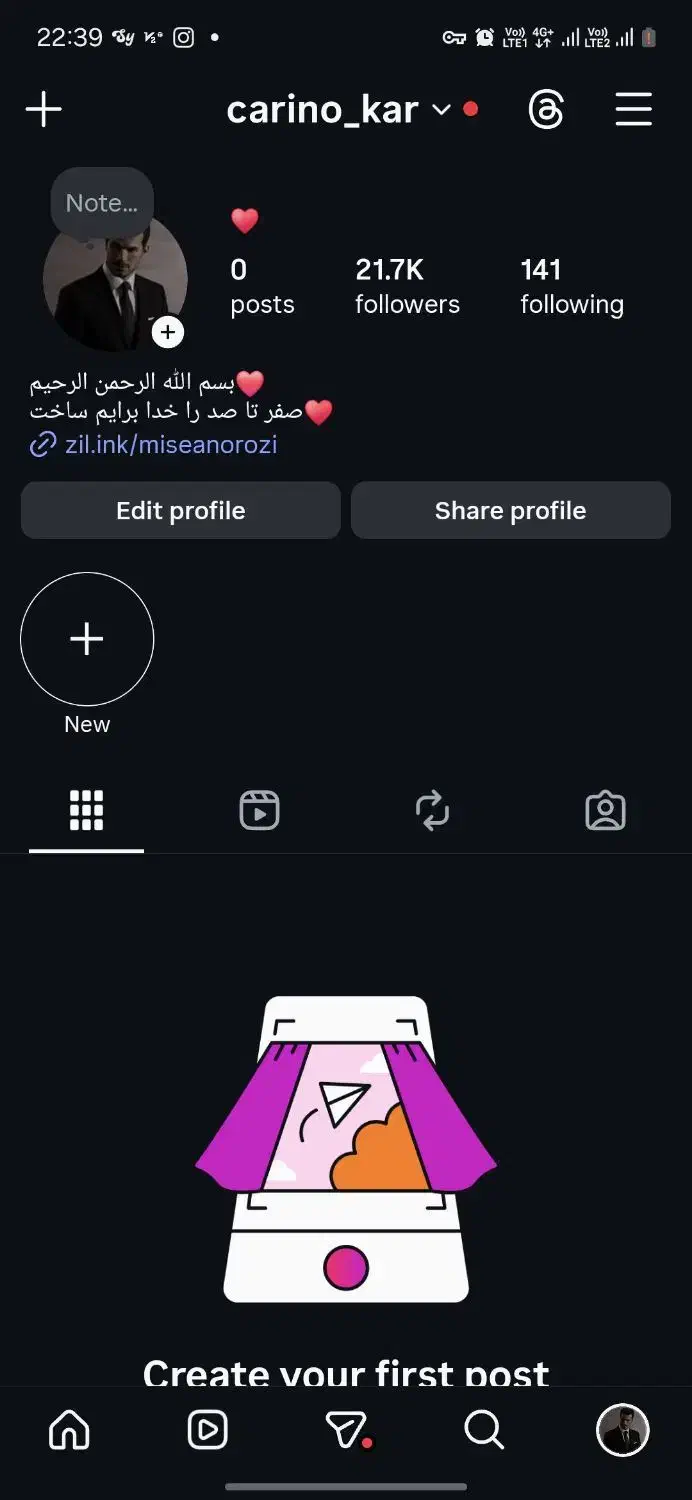The image size is (692, 1500).
Task: Switch to the Reels tab on profile
Action: (259, 810)
